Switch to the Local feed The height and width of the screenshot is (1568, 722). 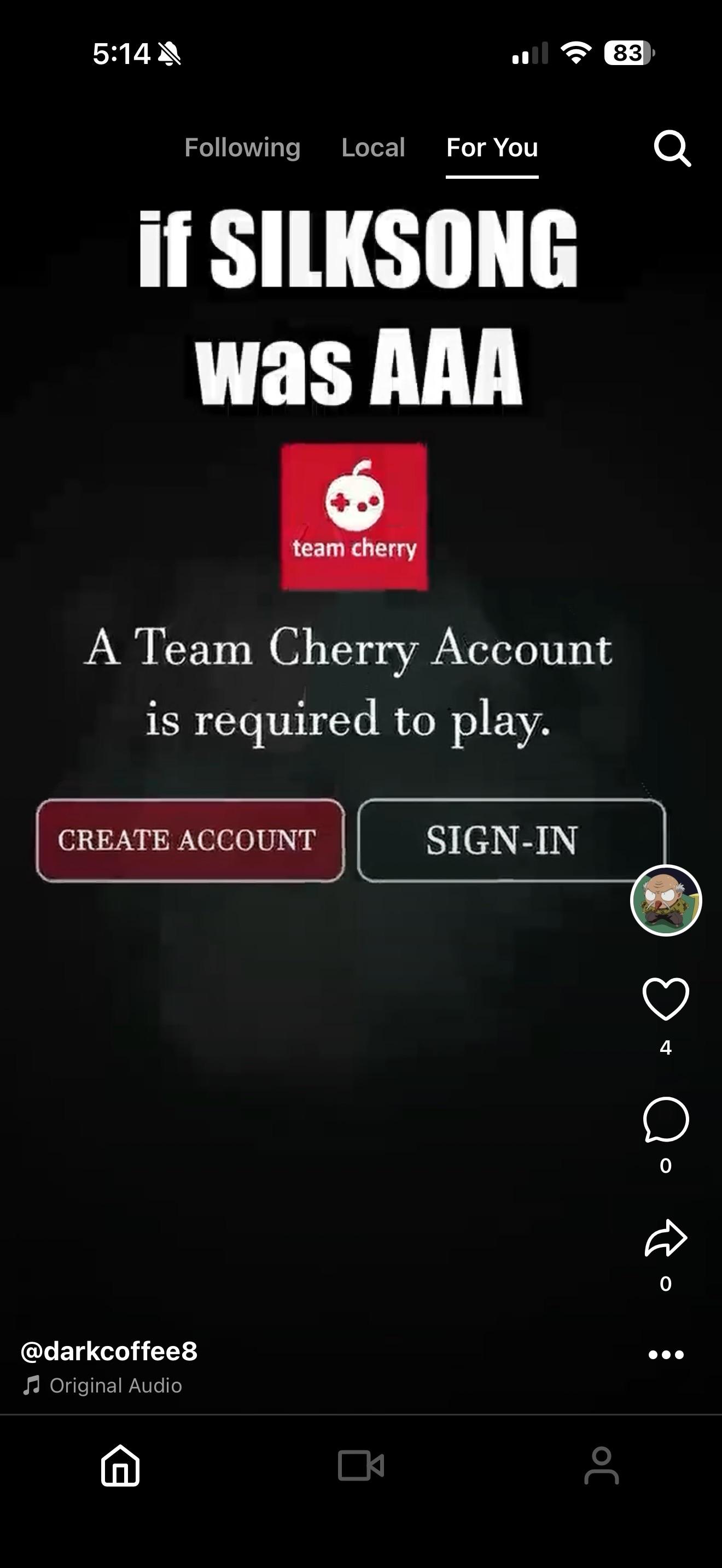click(372, 148)
